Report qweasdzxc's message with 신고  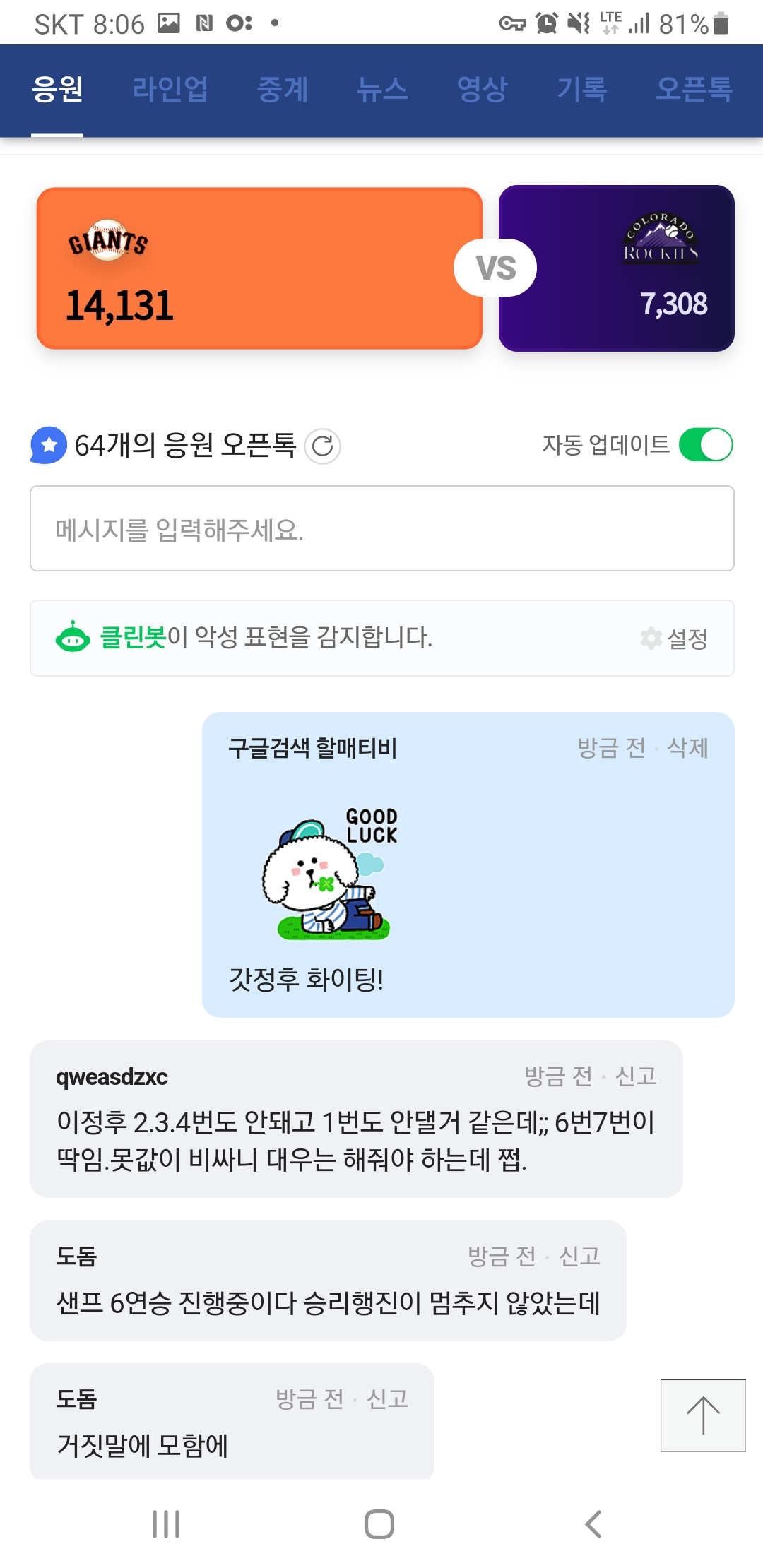click(x=636, y=1076)
